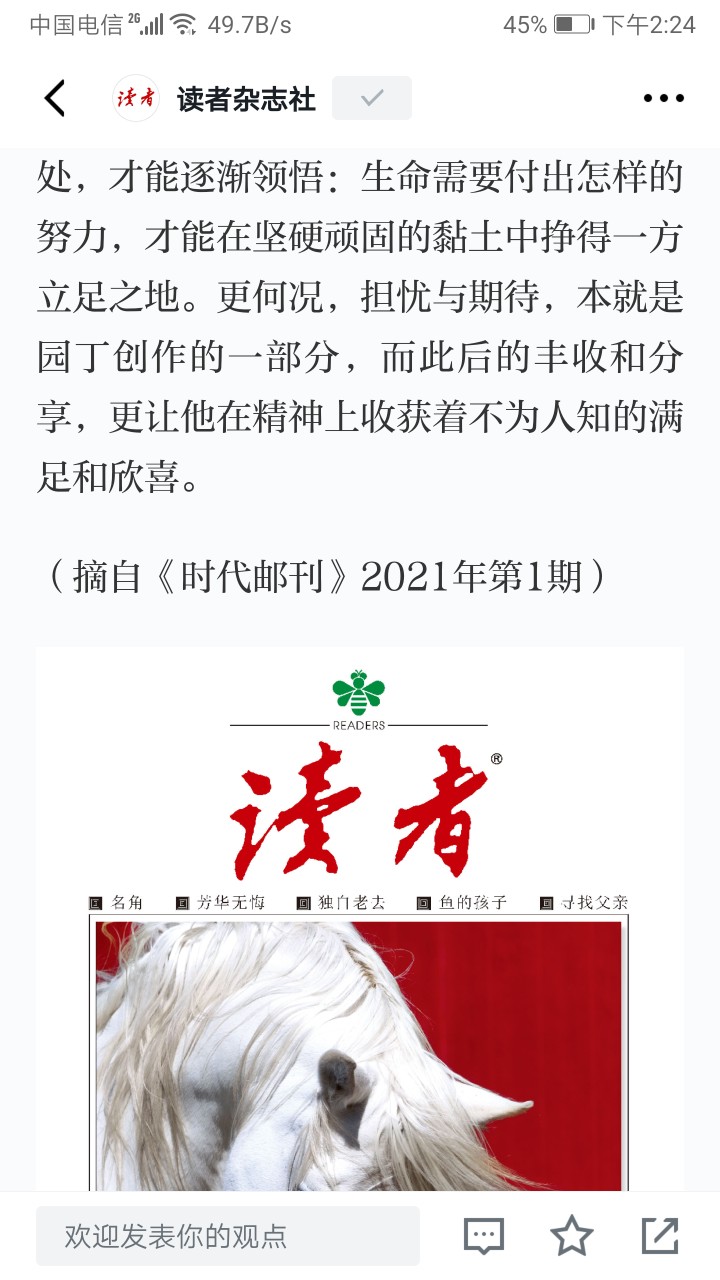
Task: Go back using the top-left arrow
Action: pos(55,98)
